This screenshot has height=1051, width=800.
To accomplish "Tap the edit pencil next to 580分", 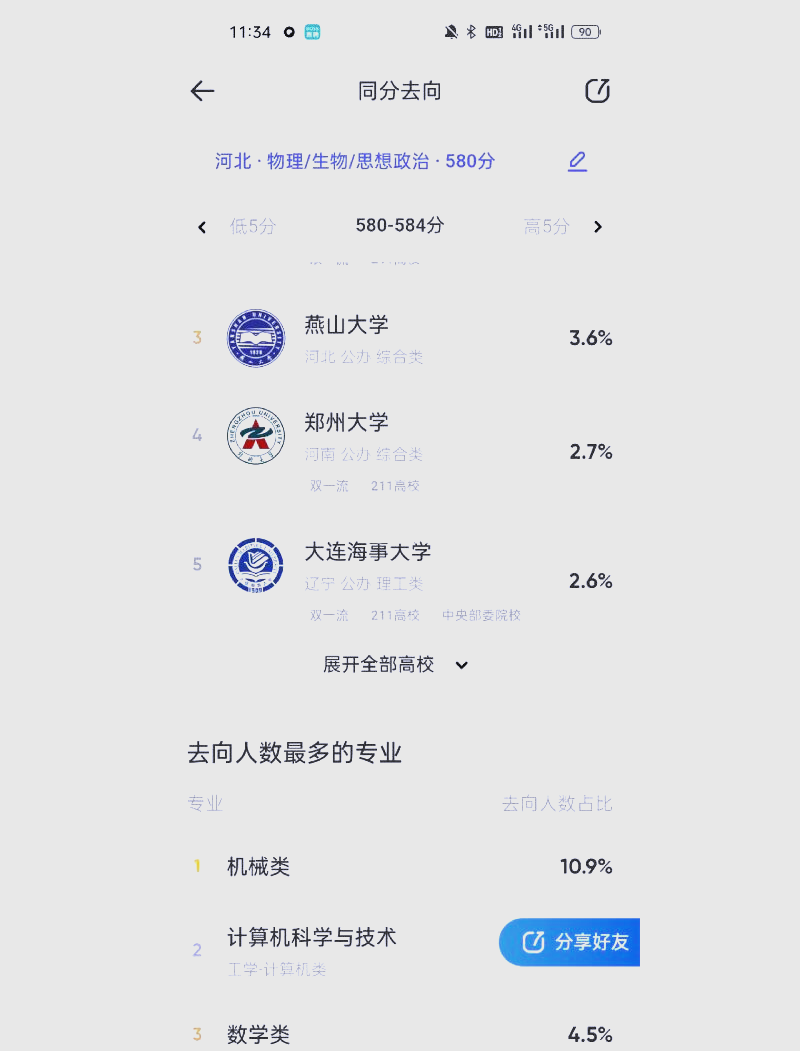I will [x=577, y=161].
